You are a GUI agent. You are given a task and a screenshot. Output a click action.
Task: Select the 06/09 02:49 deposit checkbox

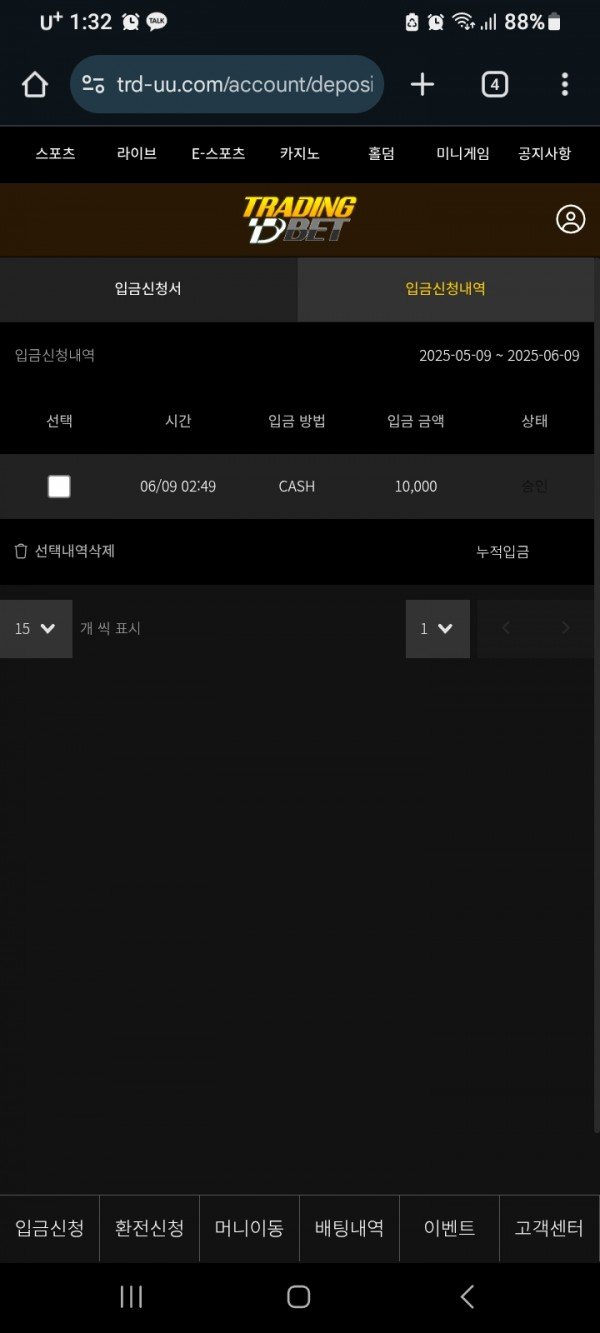click(x=59, y=486)
